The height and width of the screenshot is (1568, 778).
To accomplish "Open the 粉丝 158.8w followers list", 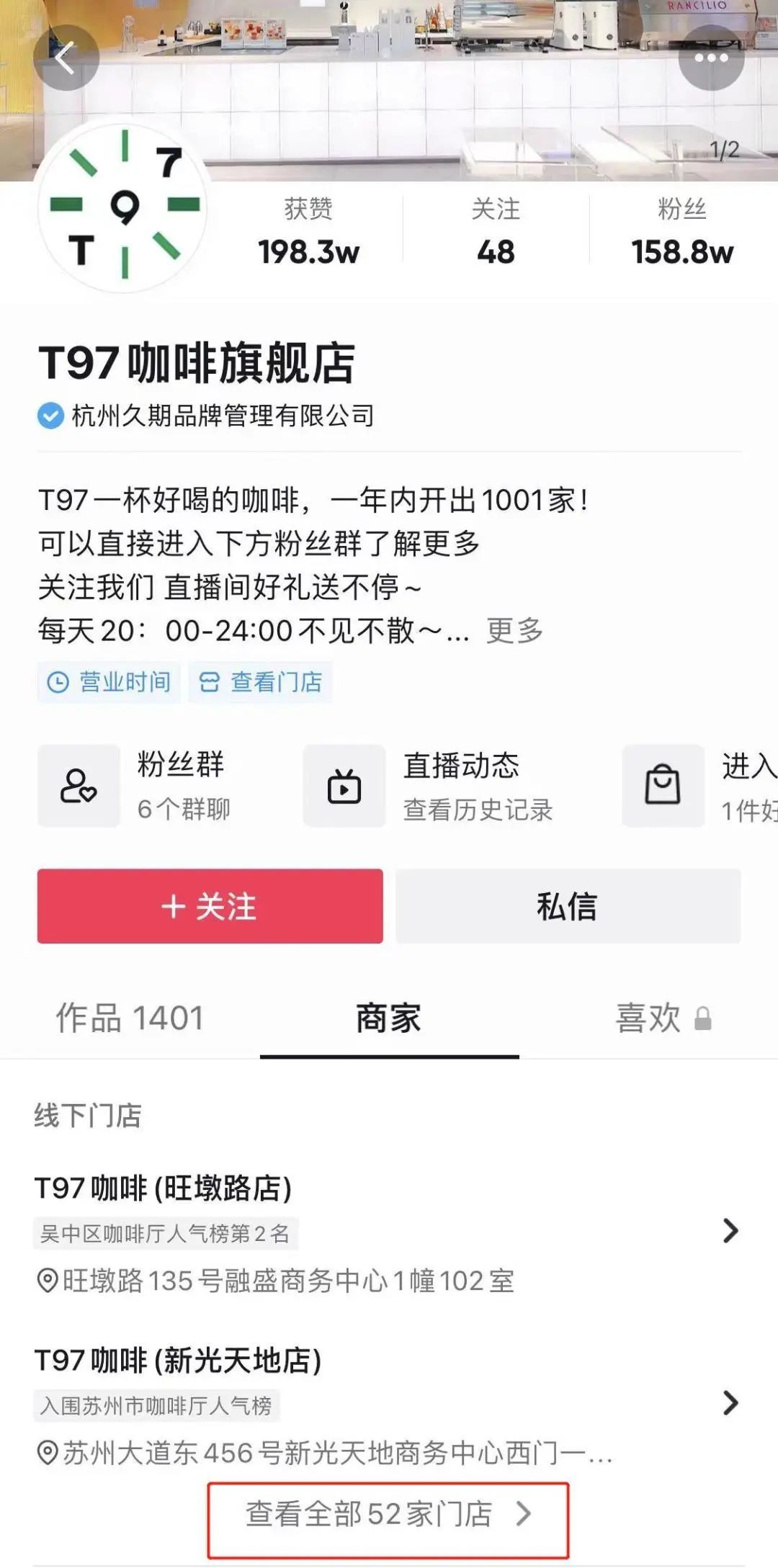I will pos(682,232).
